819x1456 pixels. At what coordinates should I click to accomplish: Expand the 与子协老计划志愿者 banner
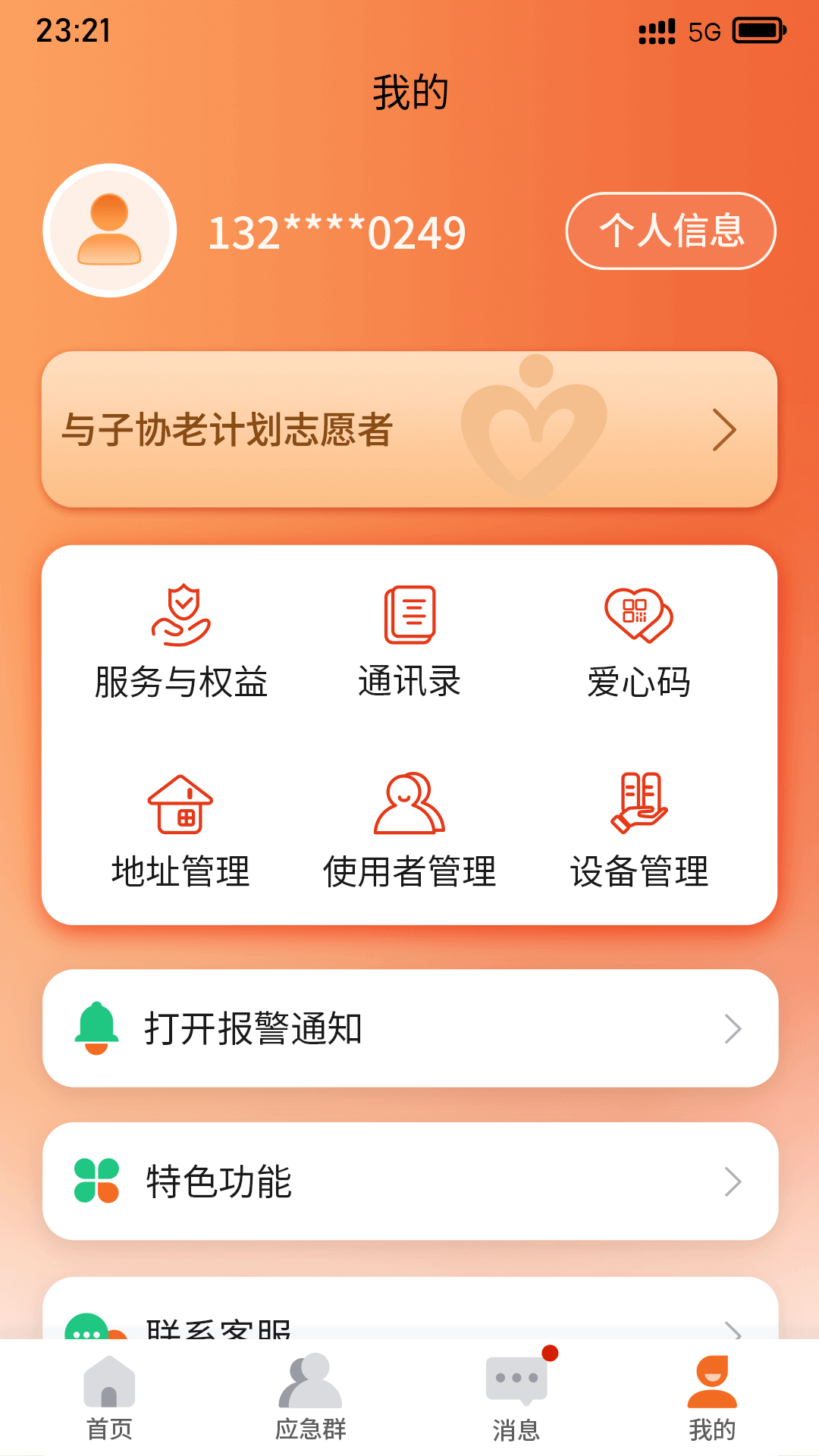coord(409,430)
